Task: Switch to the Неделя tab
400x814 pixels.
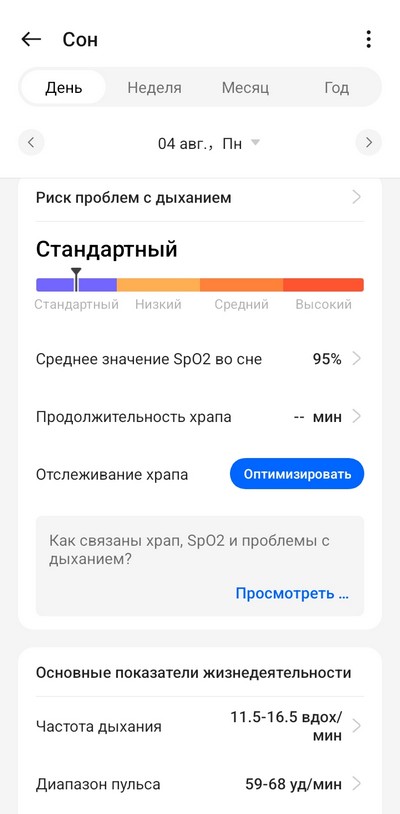Action: click(x=155, y=87)
